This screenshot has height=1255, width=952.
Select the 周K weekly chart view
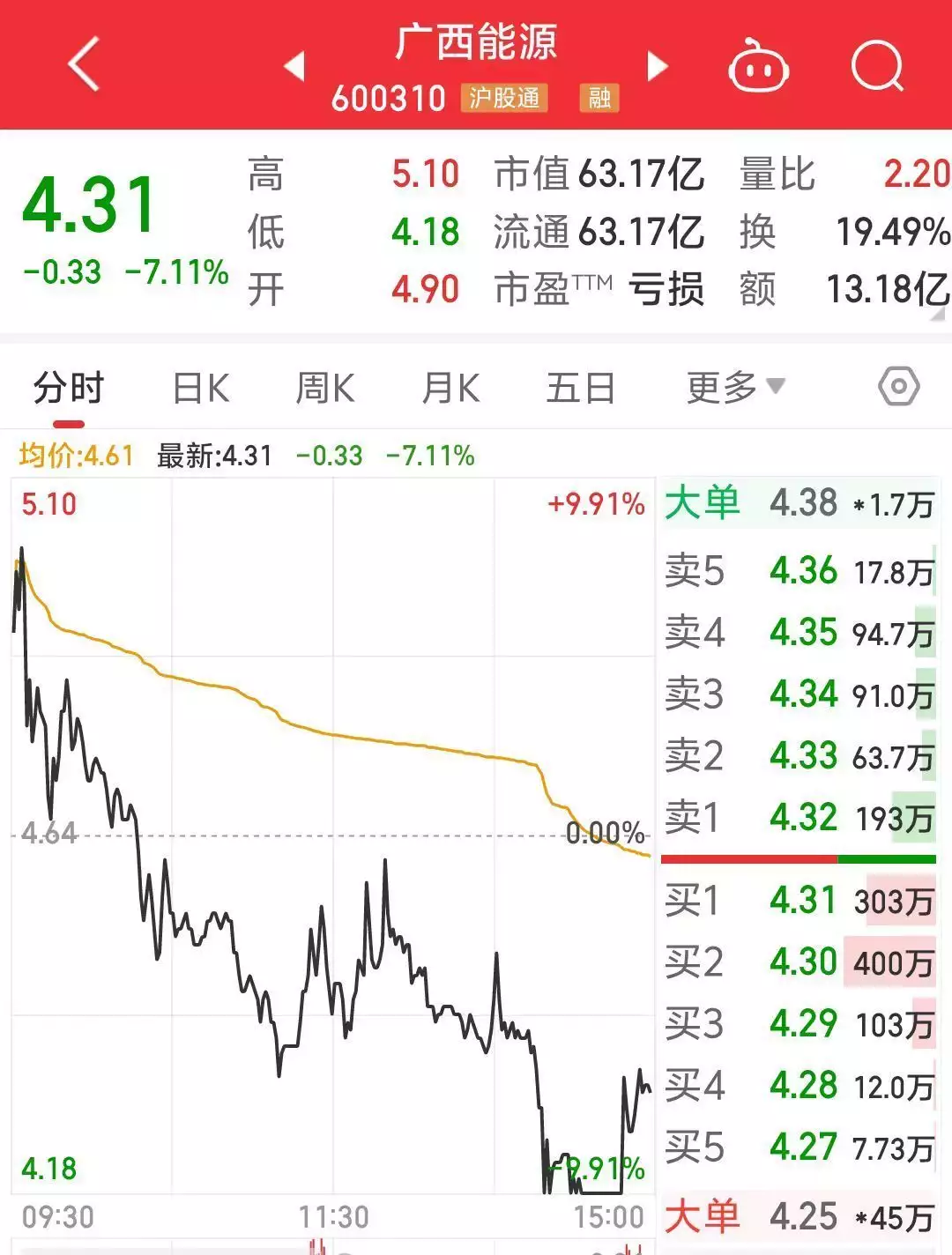pos(326,386)
